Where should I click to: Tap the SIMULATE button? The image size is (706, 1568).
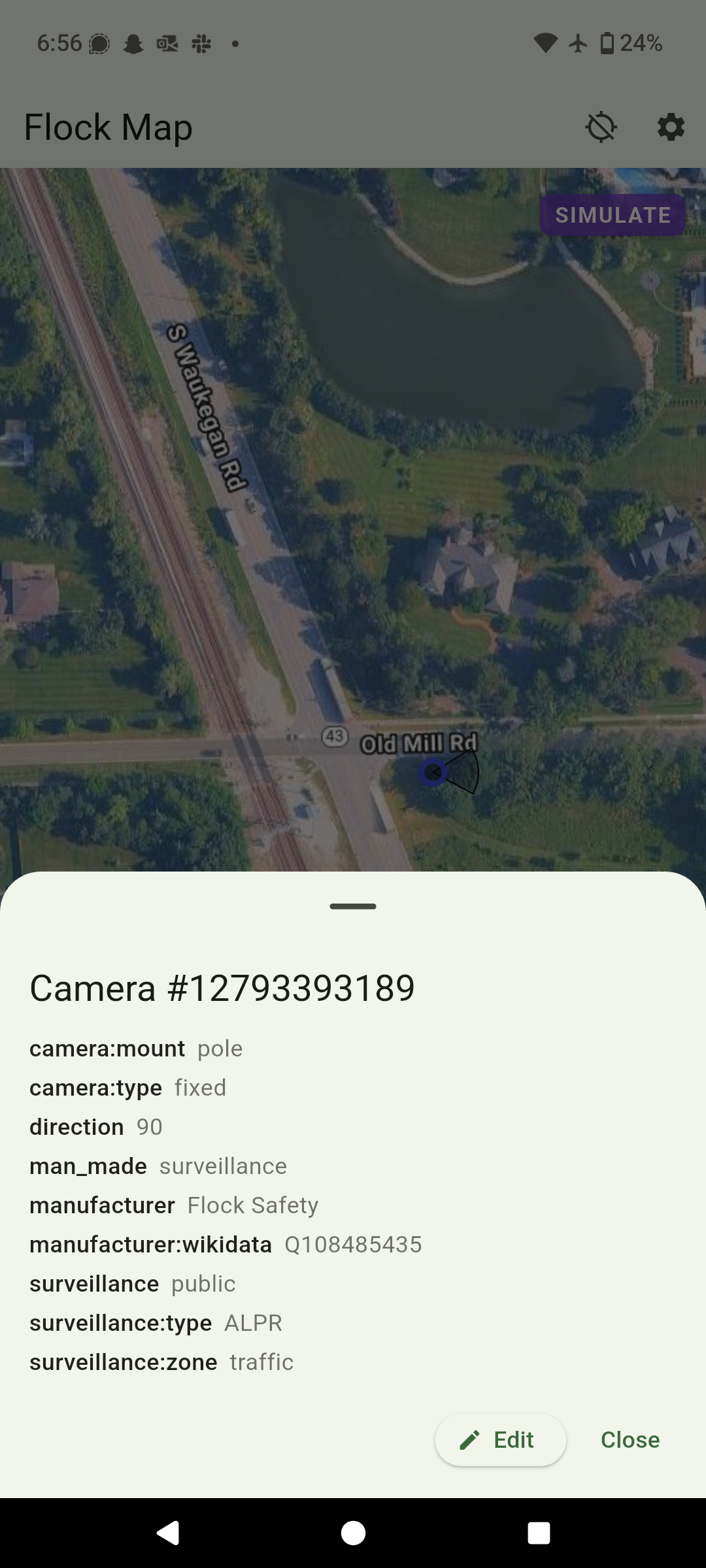coord(613,215)
